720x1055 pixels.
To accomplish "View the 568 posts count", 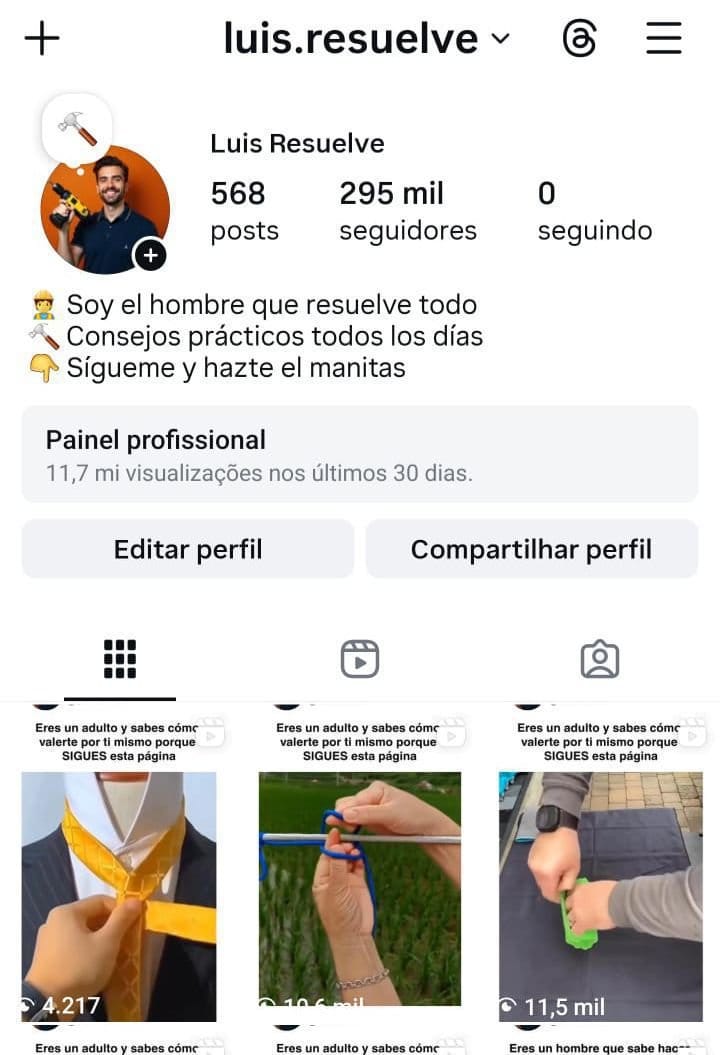I will click(244, 209).
